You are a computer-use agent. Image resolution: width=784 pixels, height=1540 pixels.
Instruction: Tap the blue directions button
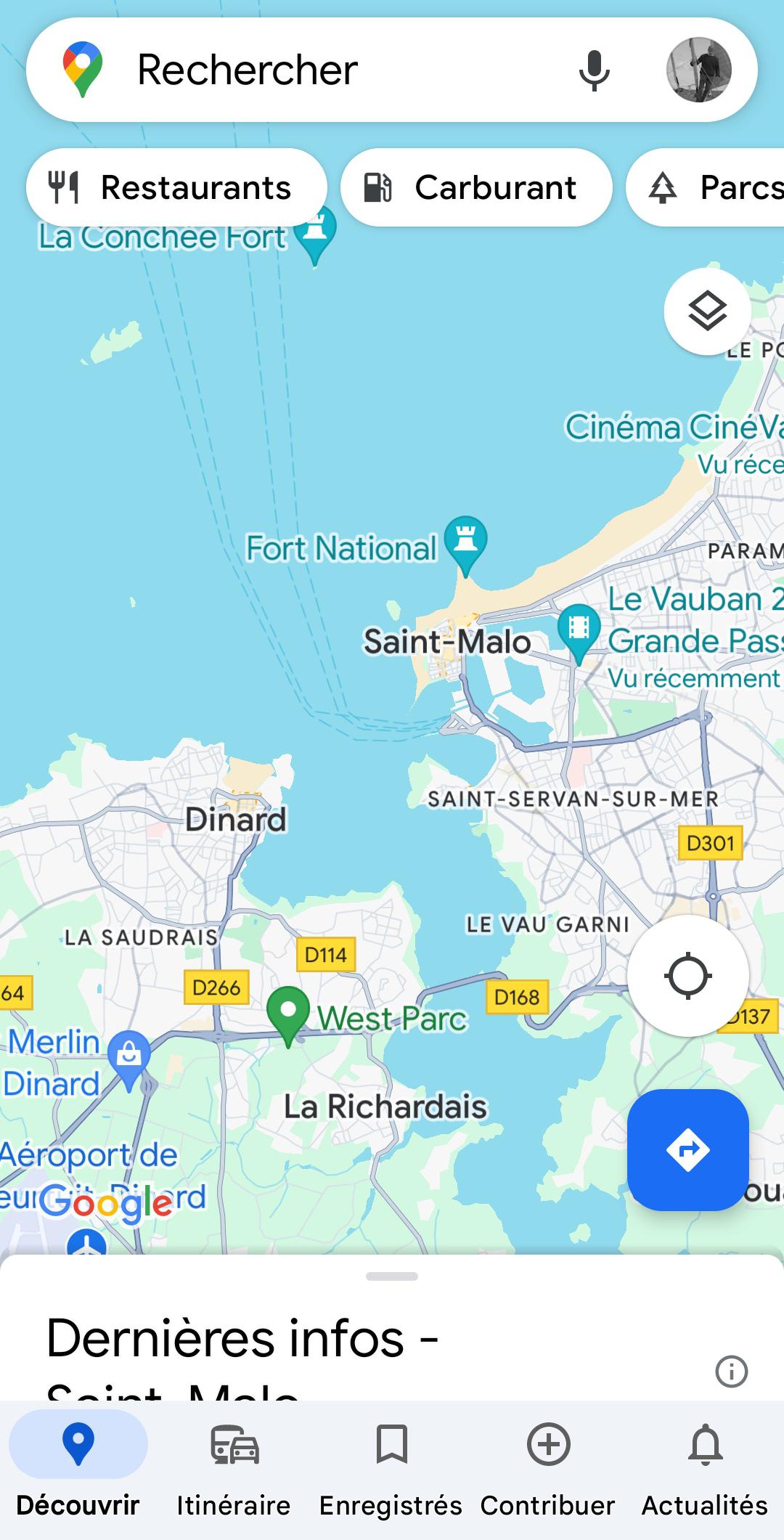(x=687, y=1149)
